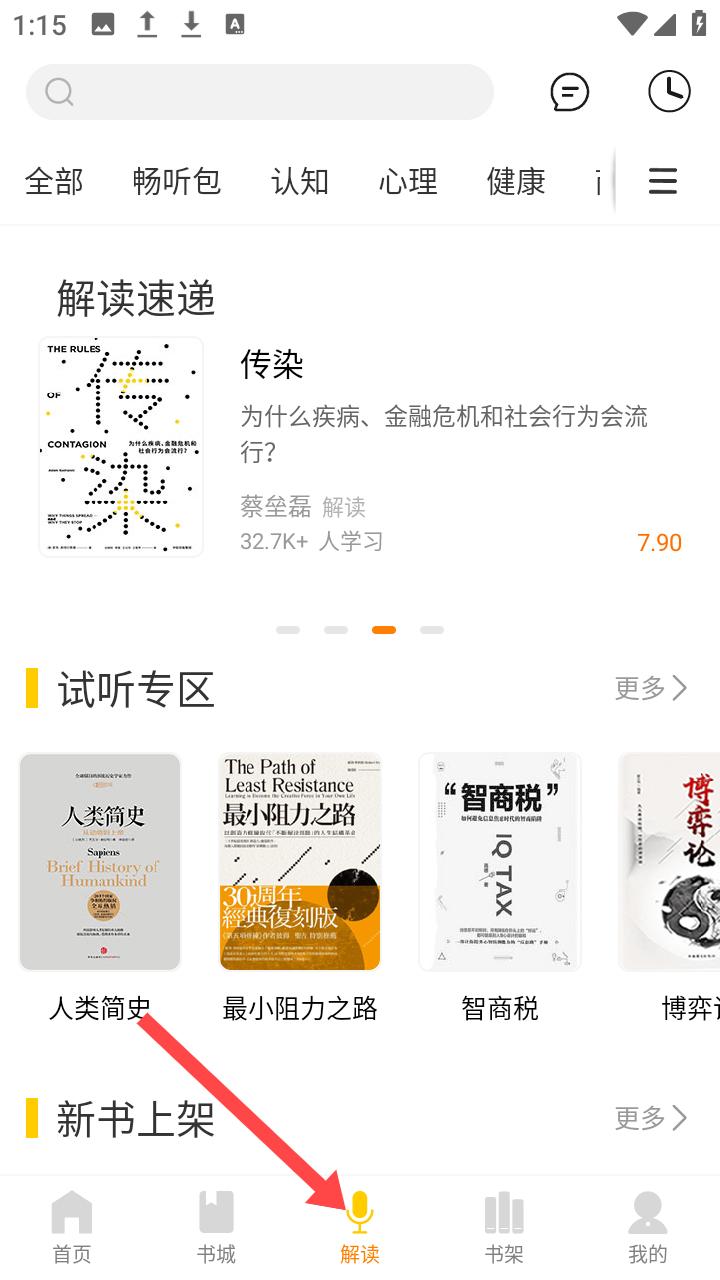Expand the category list menu icon
Viewport: 720px width, 1280px height.
tap(663, 181)
